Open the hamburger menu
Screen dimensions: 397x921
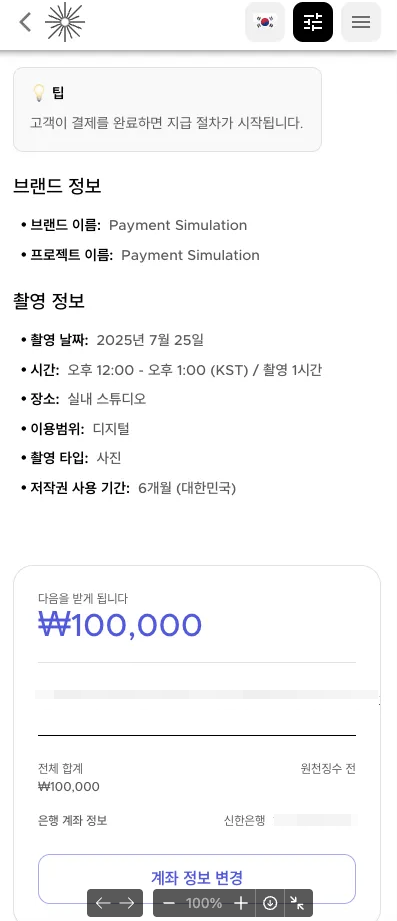[x=361, y=22]
